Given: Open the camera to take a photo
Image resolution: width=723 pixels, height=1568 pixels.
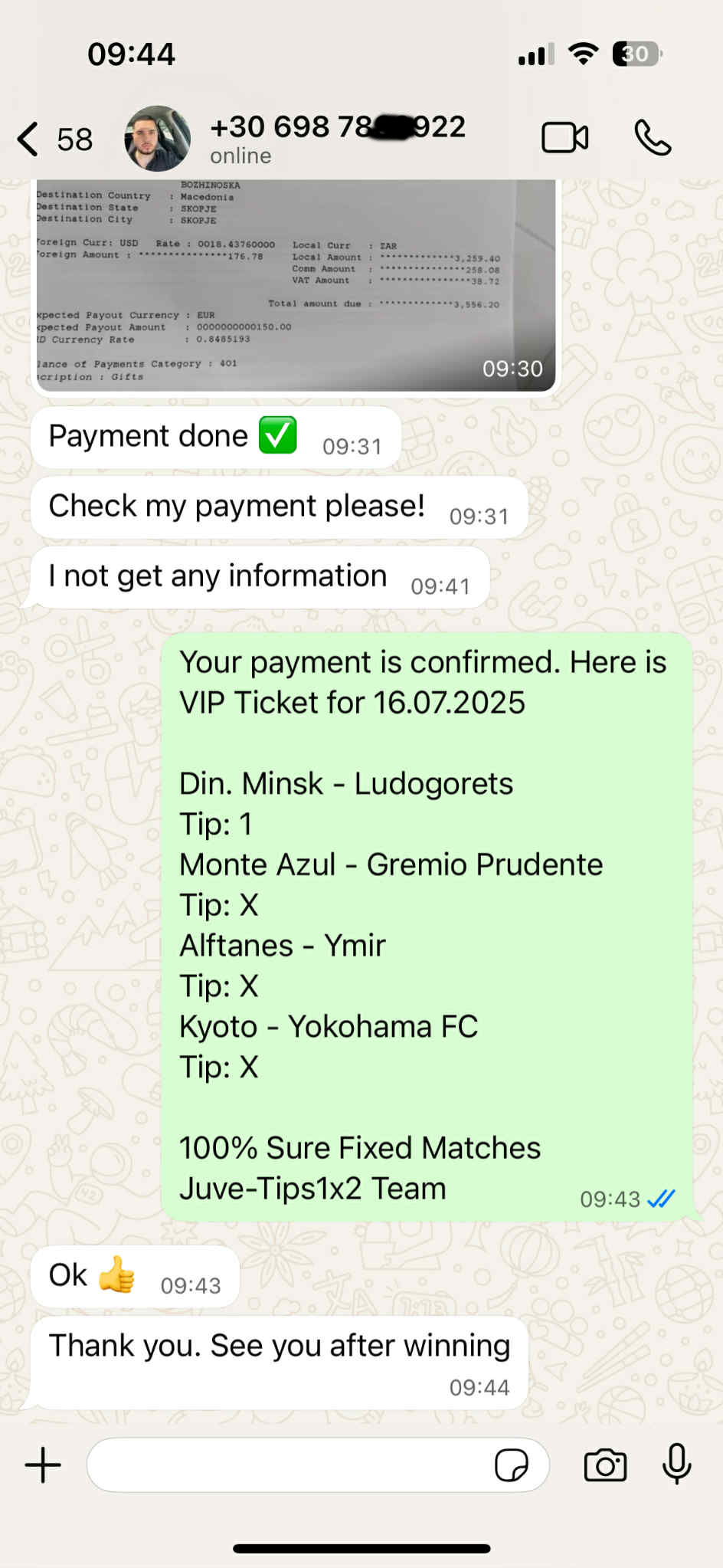Looking at the screenshot, I should tap(605, 1465).
